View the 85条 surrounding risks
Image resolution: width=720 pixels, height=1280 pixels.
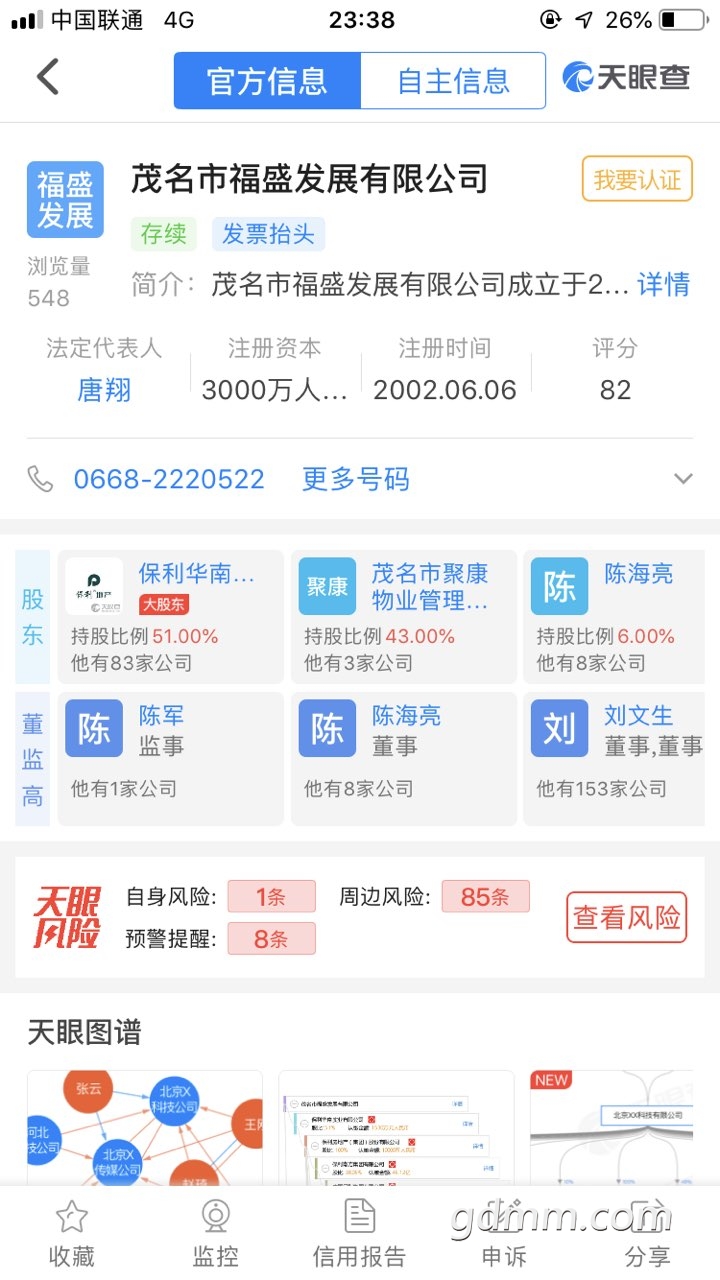tap(485, 897)
